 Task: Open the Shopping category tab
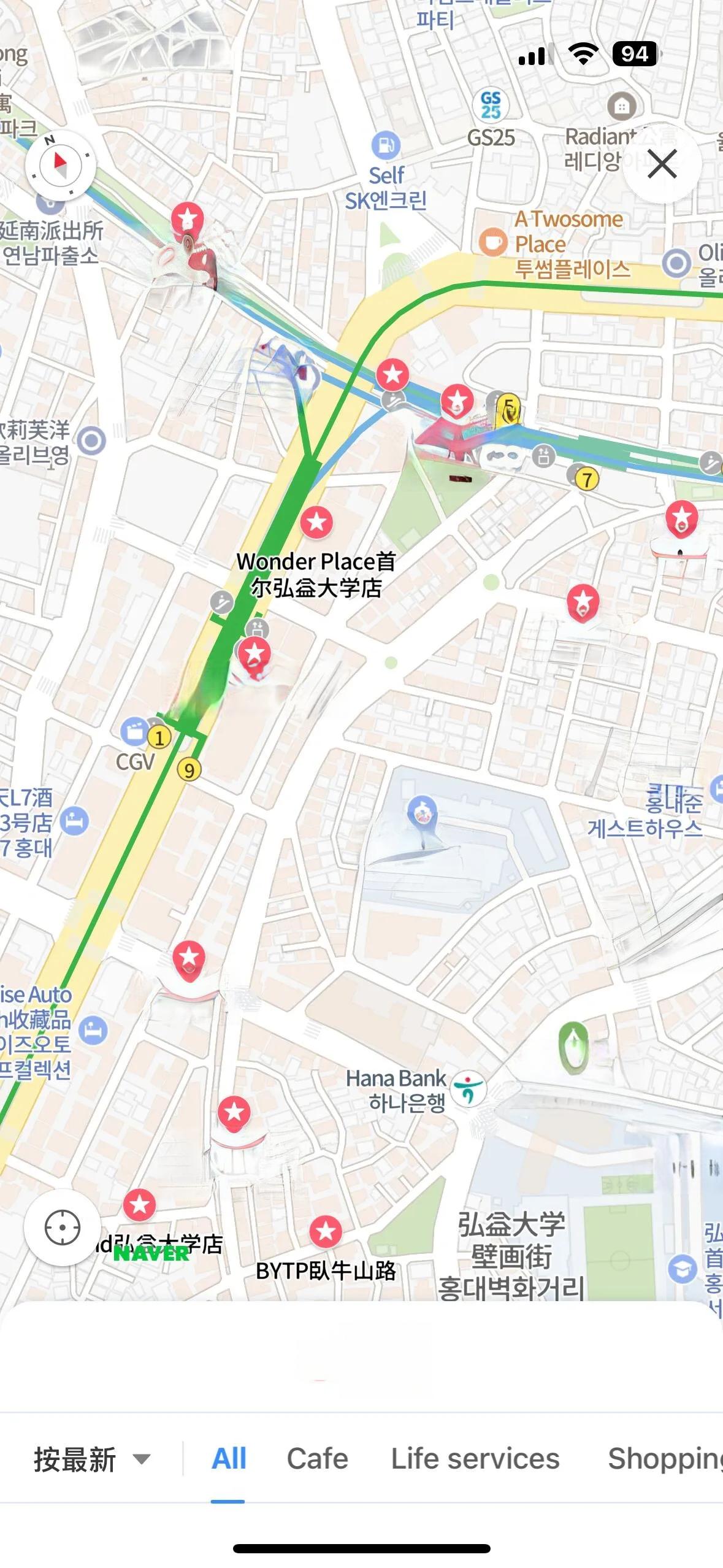pos(664,1459)
